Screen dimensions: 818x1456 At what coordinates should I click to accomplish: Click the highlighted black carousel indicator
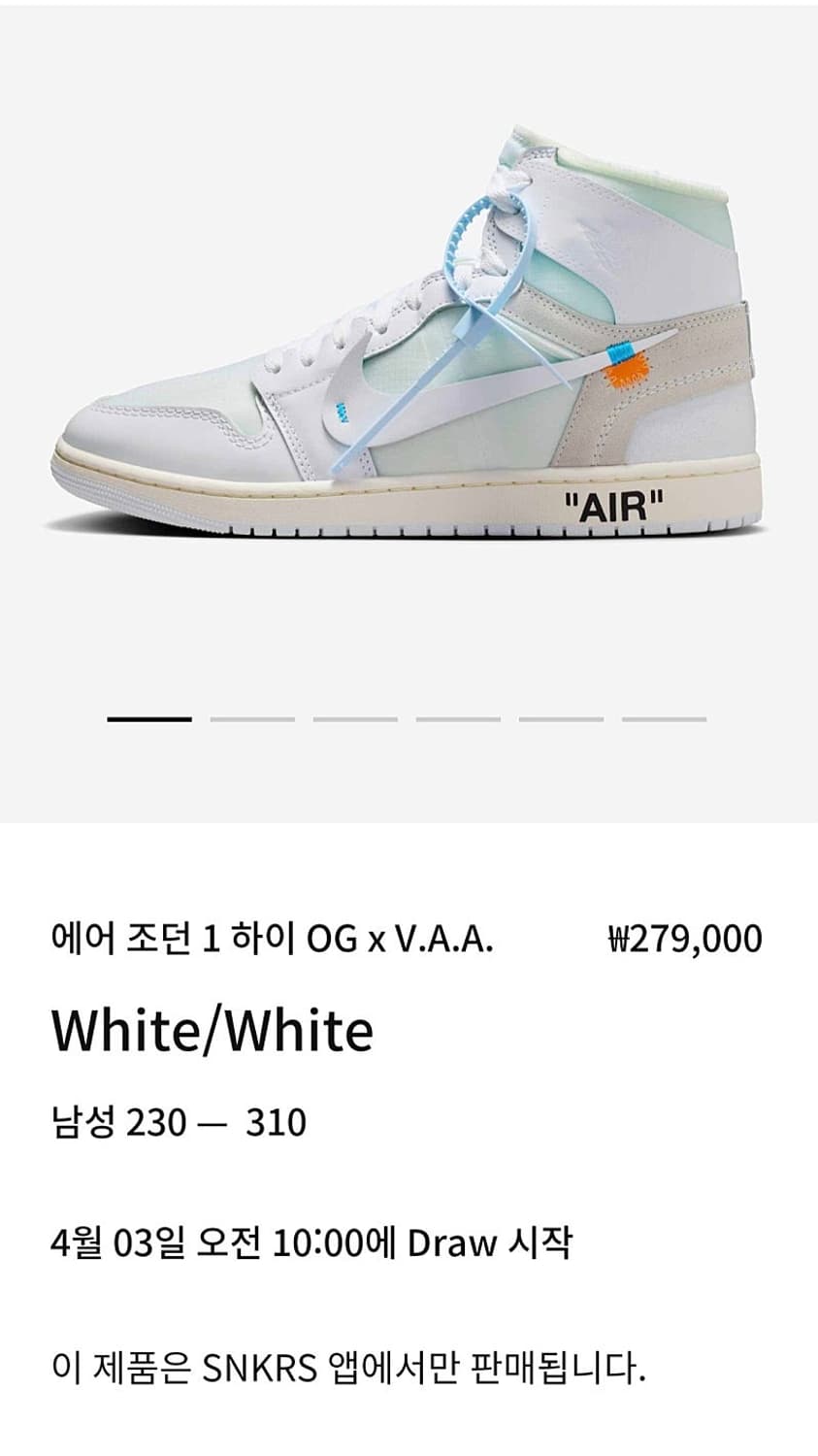click(x=149, y=718)
